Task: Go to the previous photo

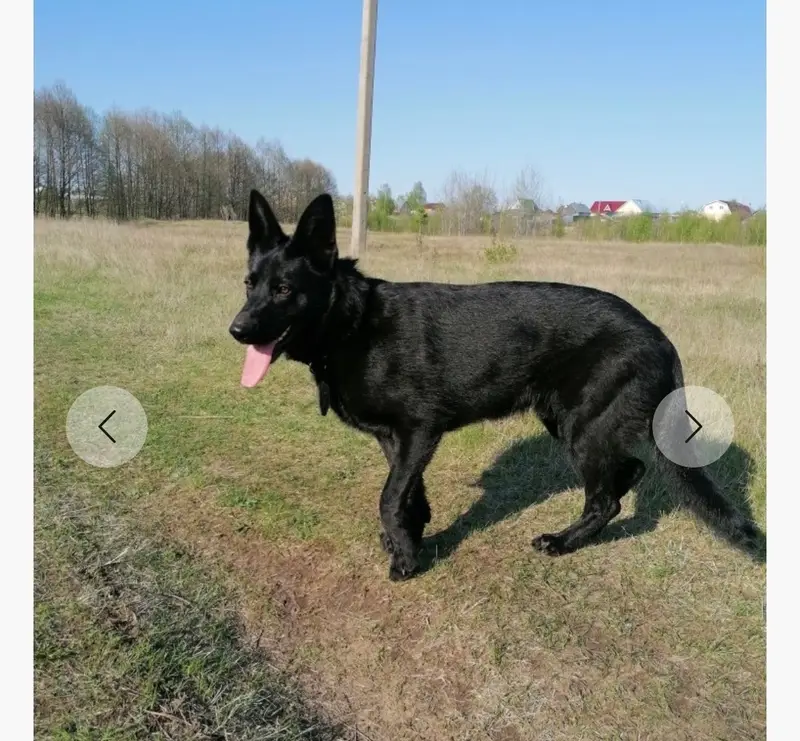Action: pyautogui.click(x=106, y=427)
